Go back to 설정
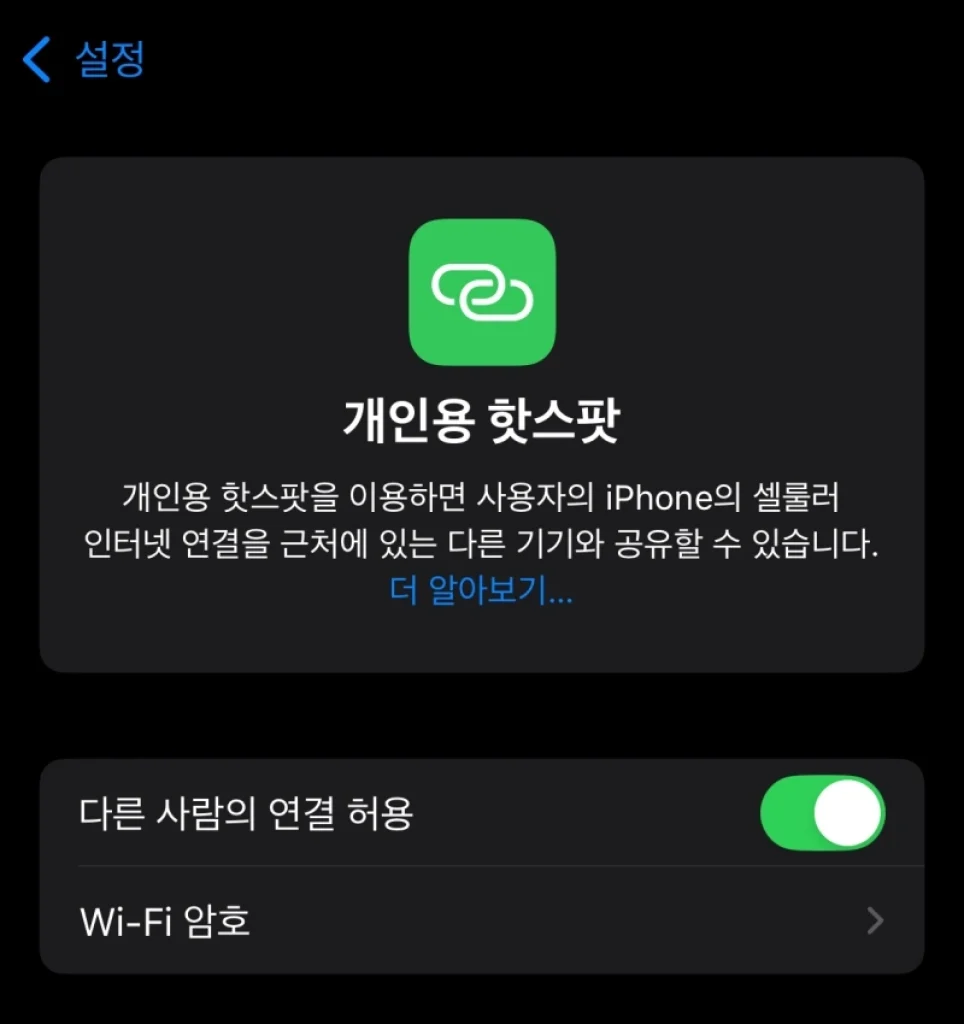Image resolution: width=964 pixels, height=1024 pixels. [85, 60]
